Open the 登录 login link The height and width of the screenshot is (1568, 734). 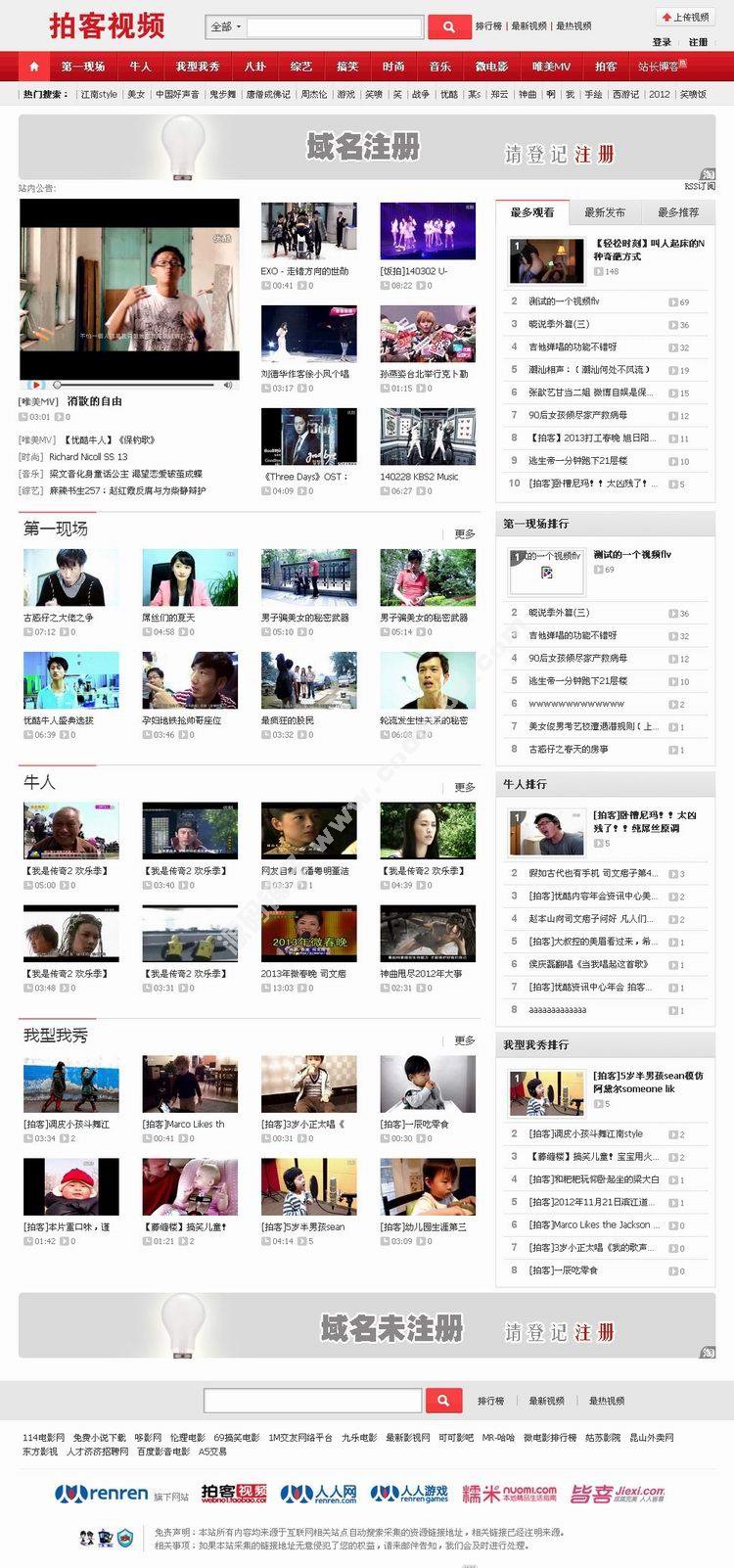(x=662, y=42)
